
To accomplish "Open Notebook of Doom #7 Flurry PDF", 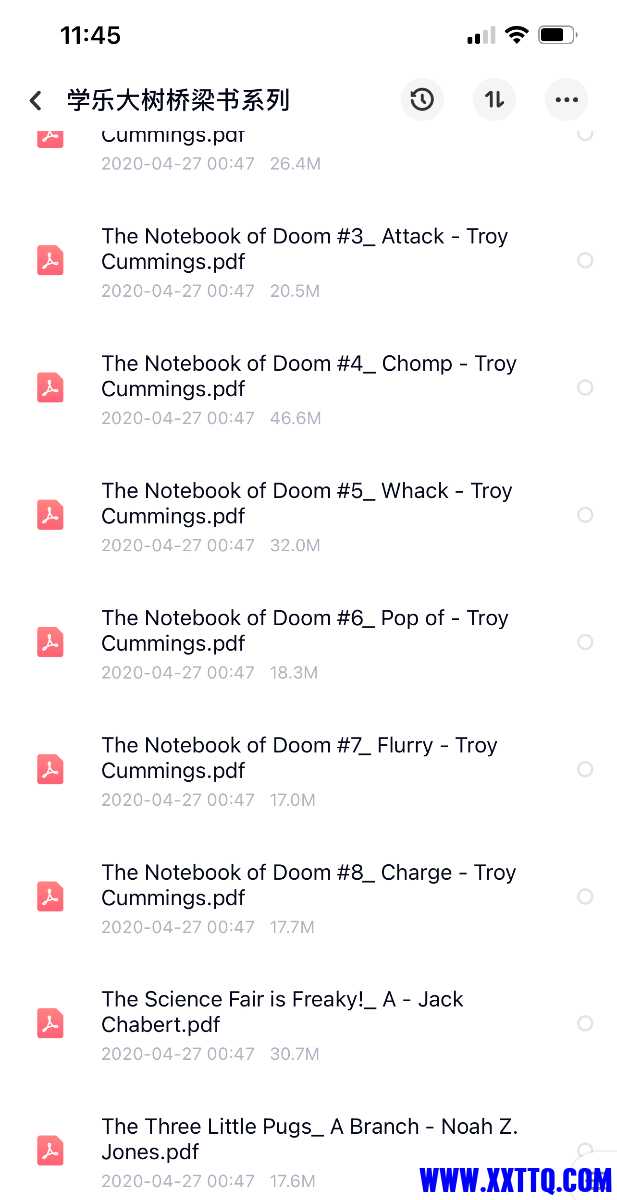I will click(299, 757).
